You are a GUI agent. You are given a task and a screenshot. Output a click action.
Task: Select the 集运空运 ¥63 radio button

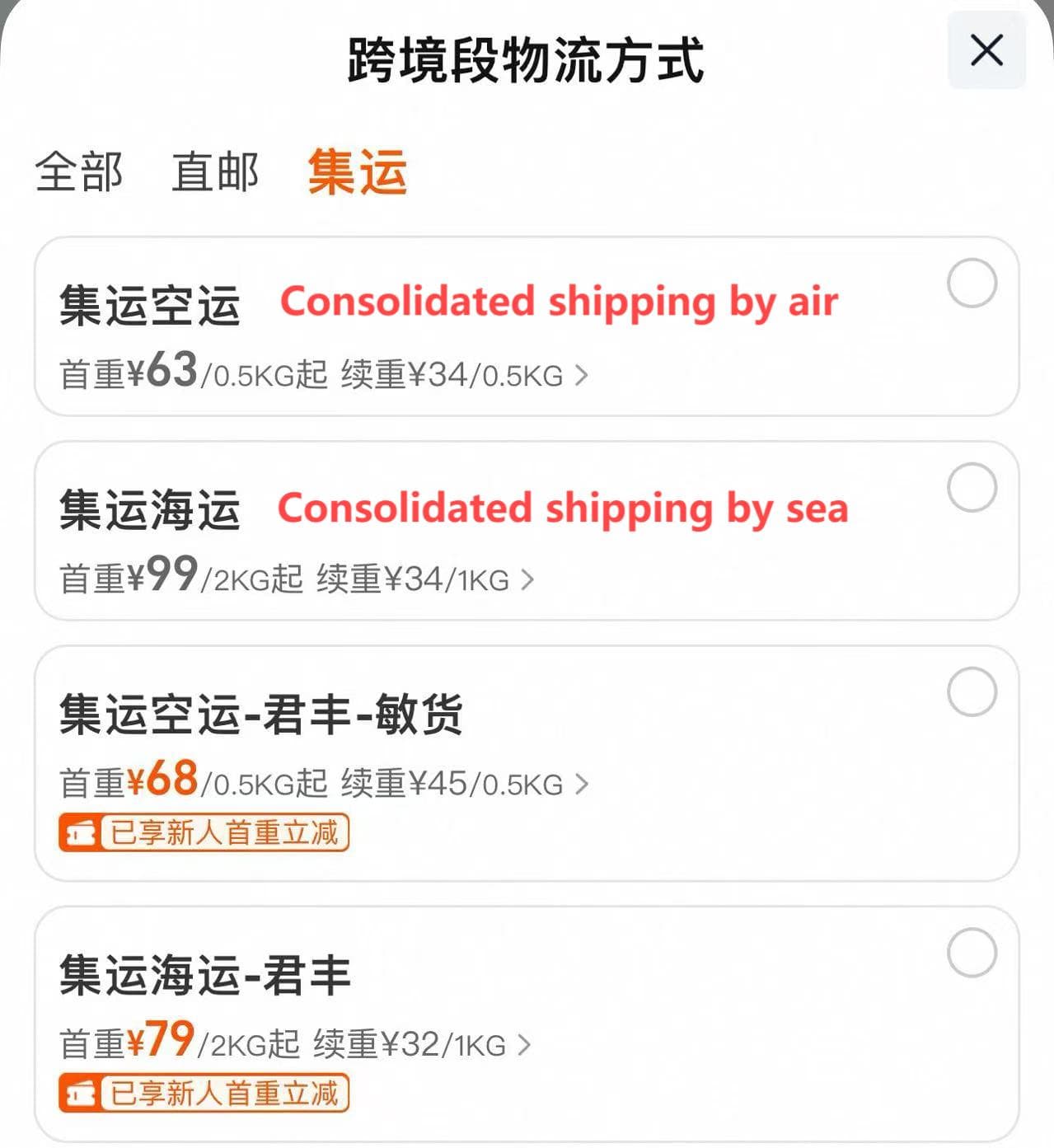coord(972,283)
